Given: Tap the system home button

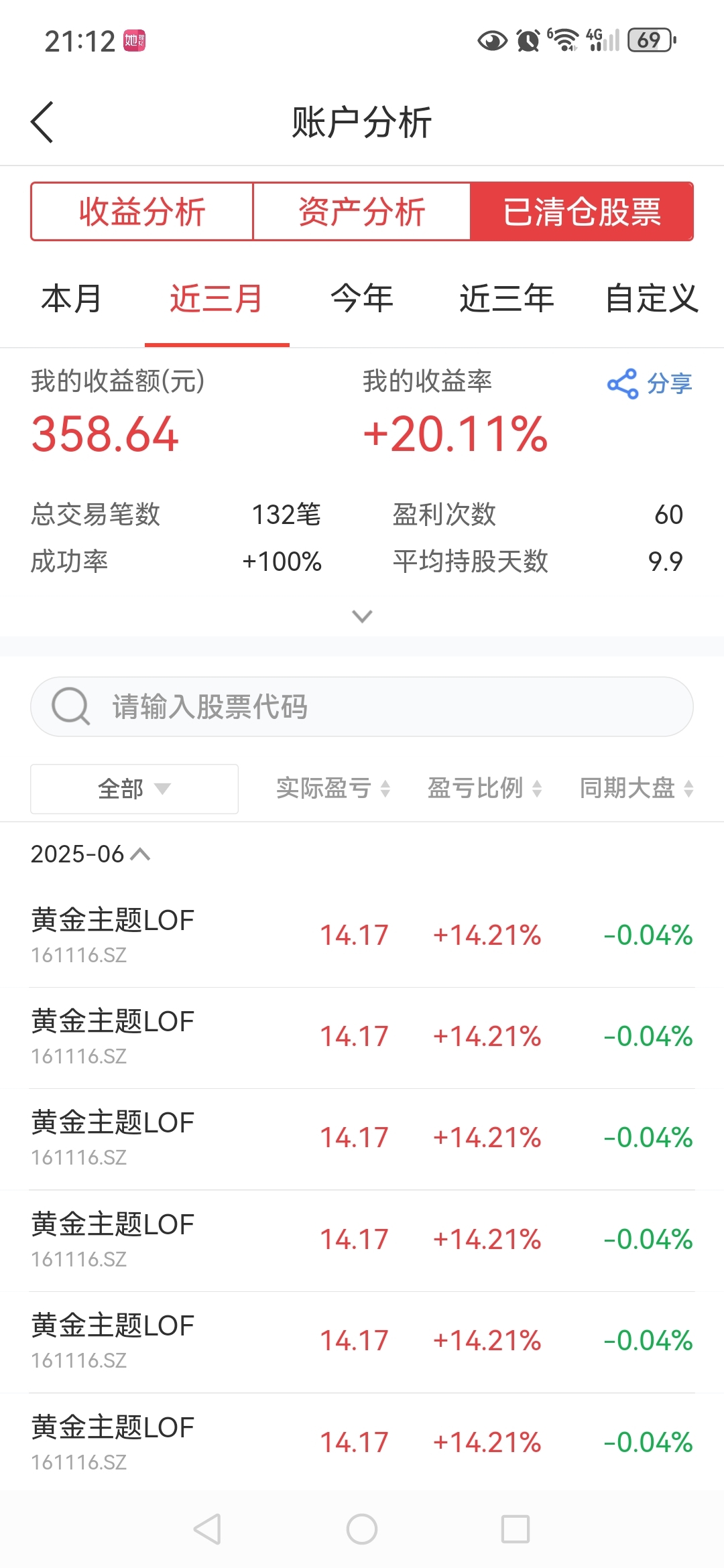Looking at the screenshot, I should coord(362,1529).
